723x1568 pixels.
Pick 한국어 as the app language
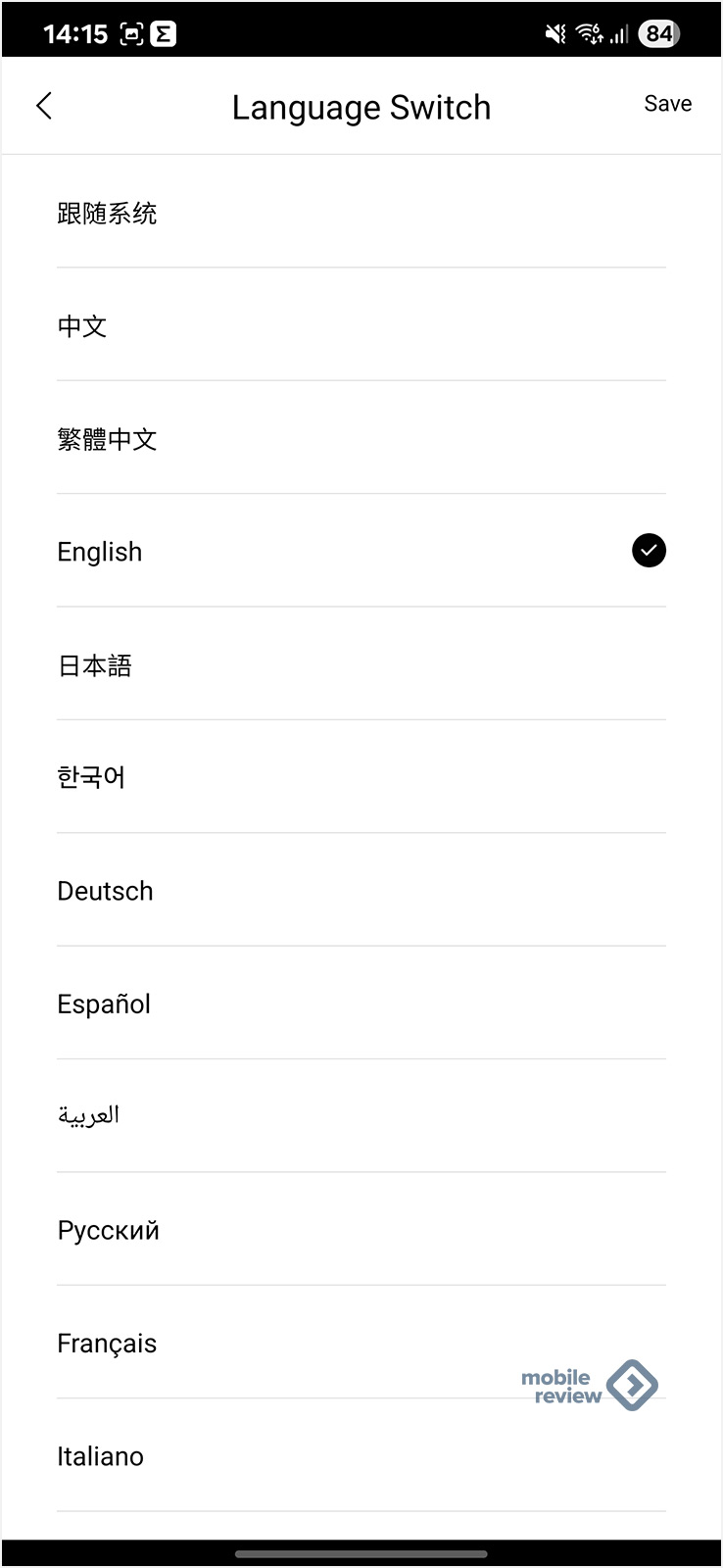point(361,777)
